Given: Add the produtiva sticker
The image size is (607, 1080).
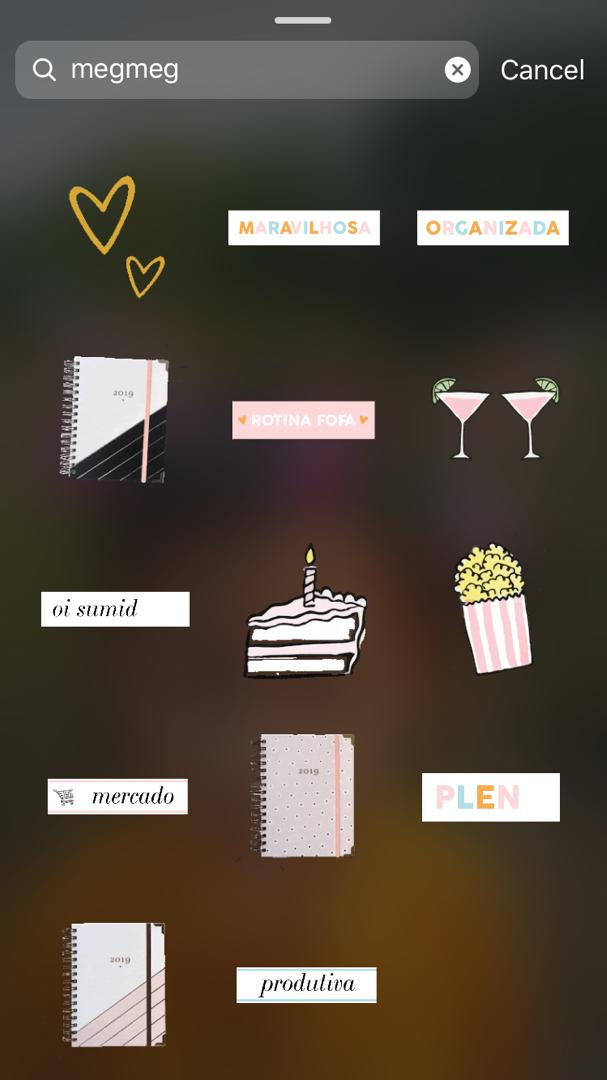Looking at the screenshot, I should click(306, 984).
